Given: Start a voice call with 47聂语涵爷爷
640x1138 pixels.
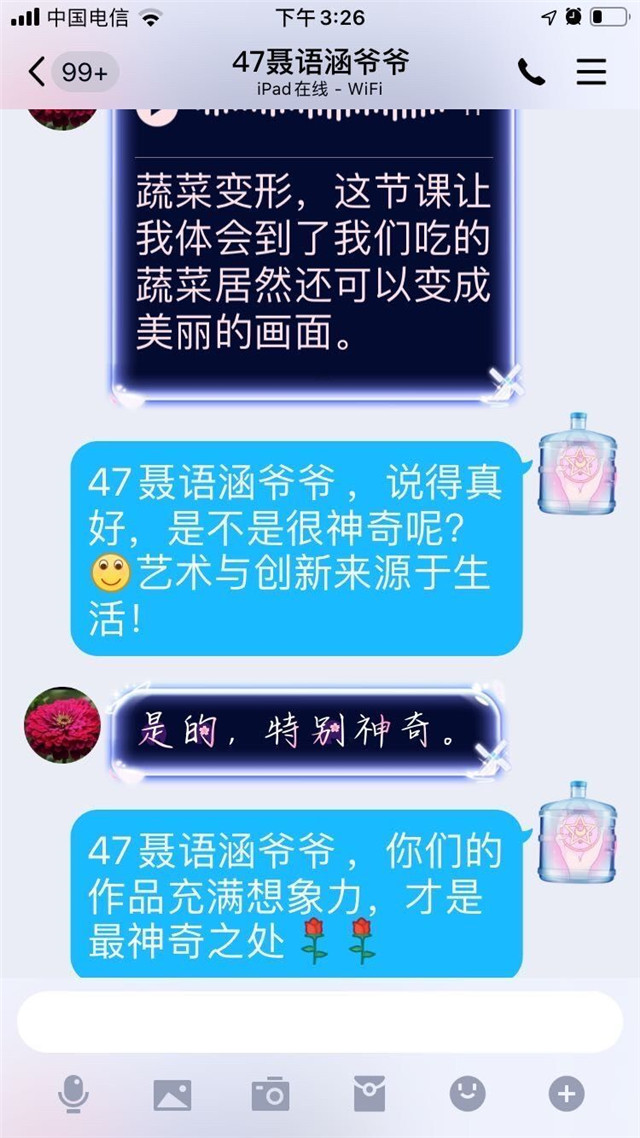Looking at the screenshot, I should [531, 72].
